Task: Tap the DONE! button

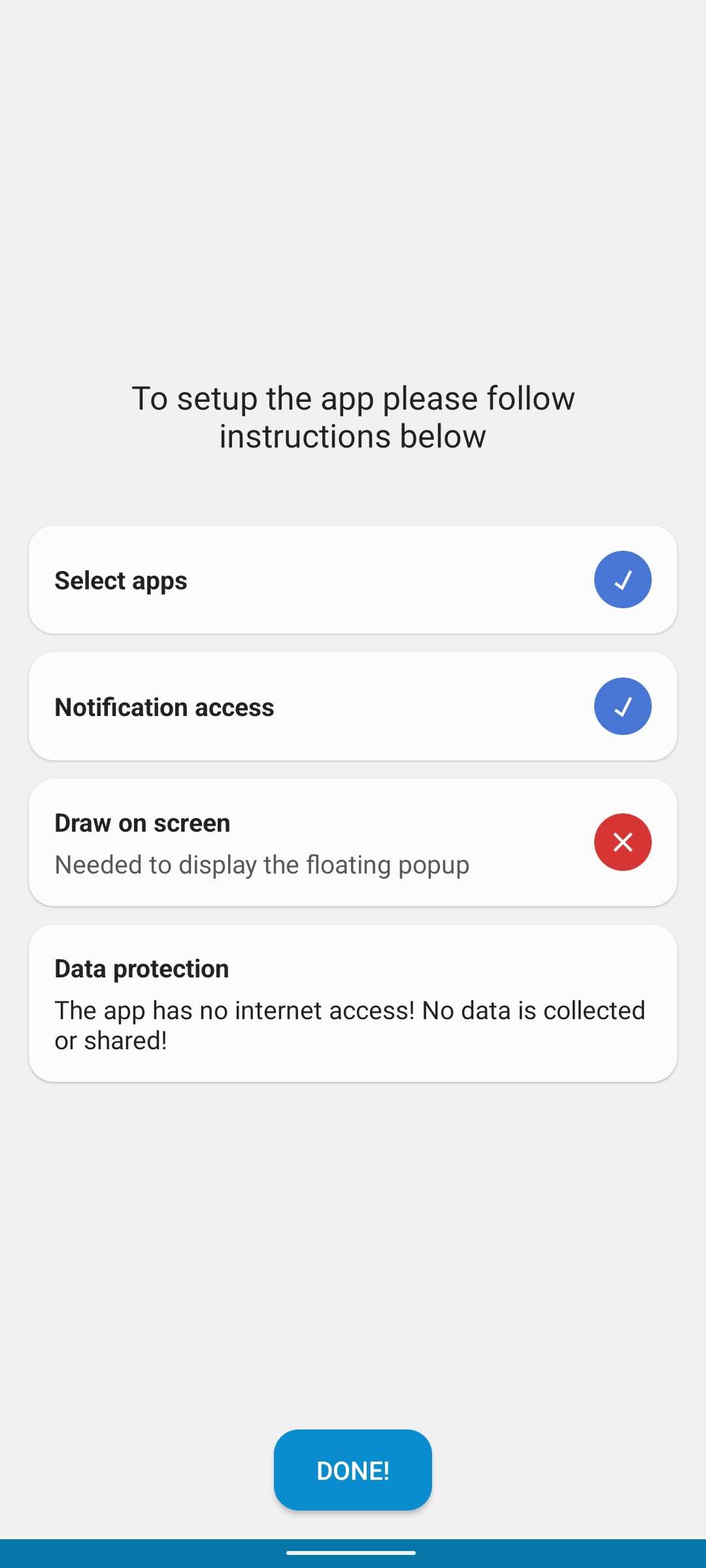Action: [x=353, y=1470]
